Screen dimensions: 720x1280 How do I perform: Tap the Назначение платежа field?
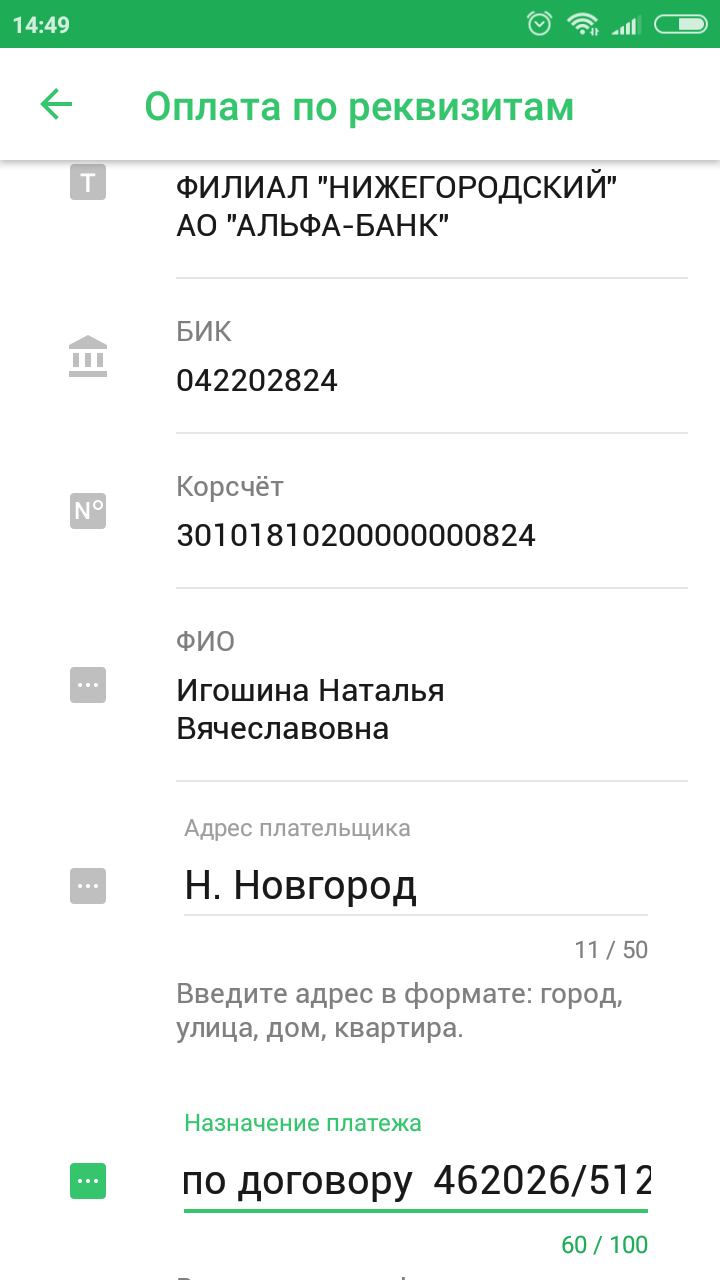coord(415,1182)
